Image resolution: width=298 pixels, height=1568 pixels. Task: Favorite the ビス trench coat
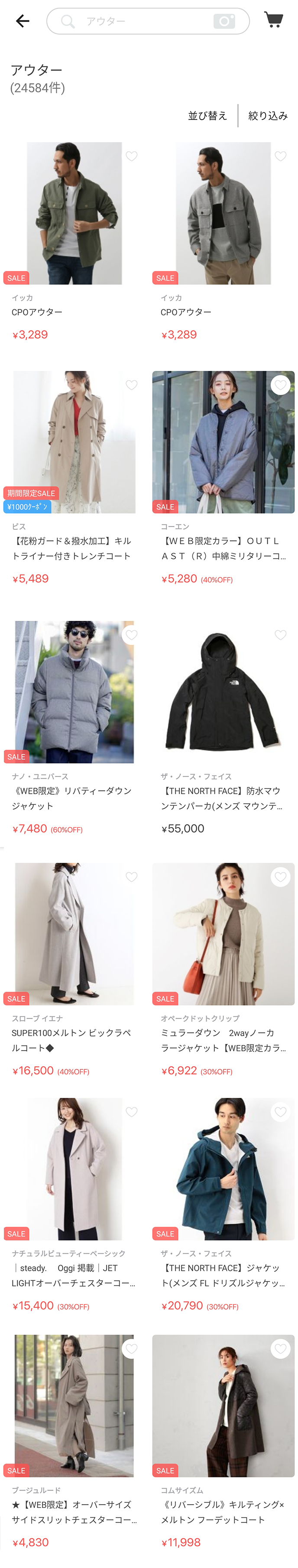[131, 385]
